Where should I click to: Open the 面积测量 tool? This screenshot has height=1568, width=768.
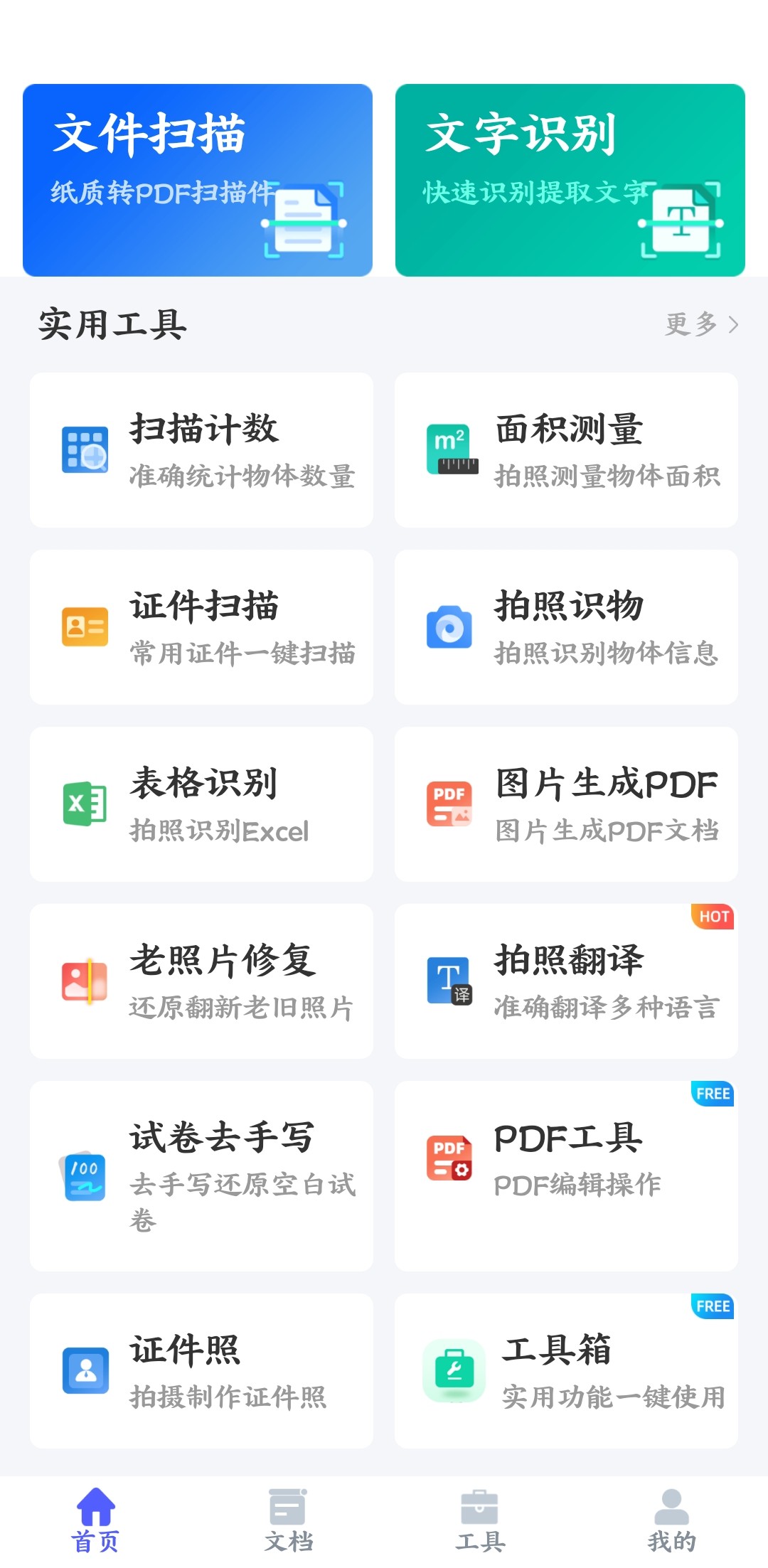tap(566, 450)
